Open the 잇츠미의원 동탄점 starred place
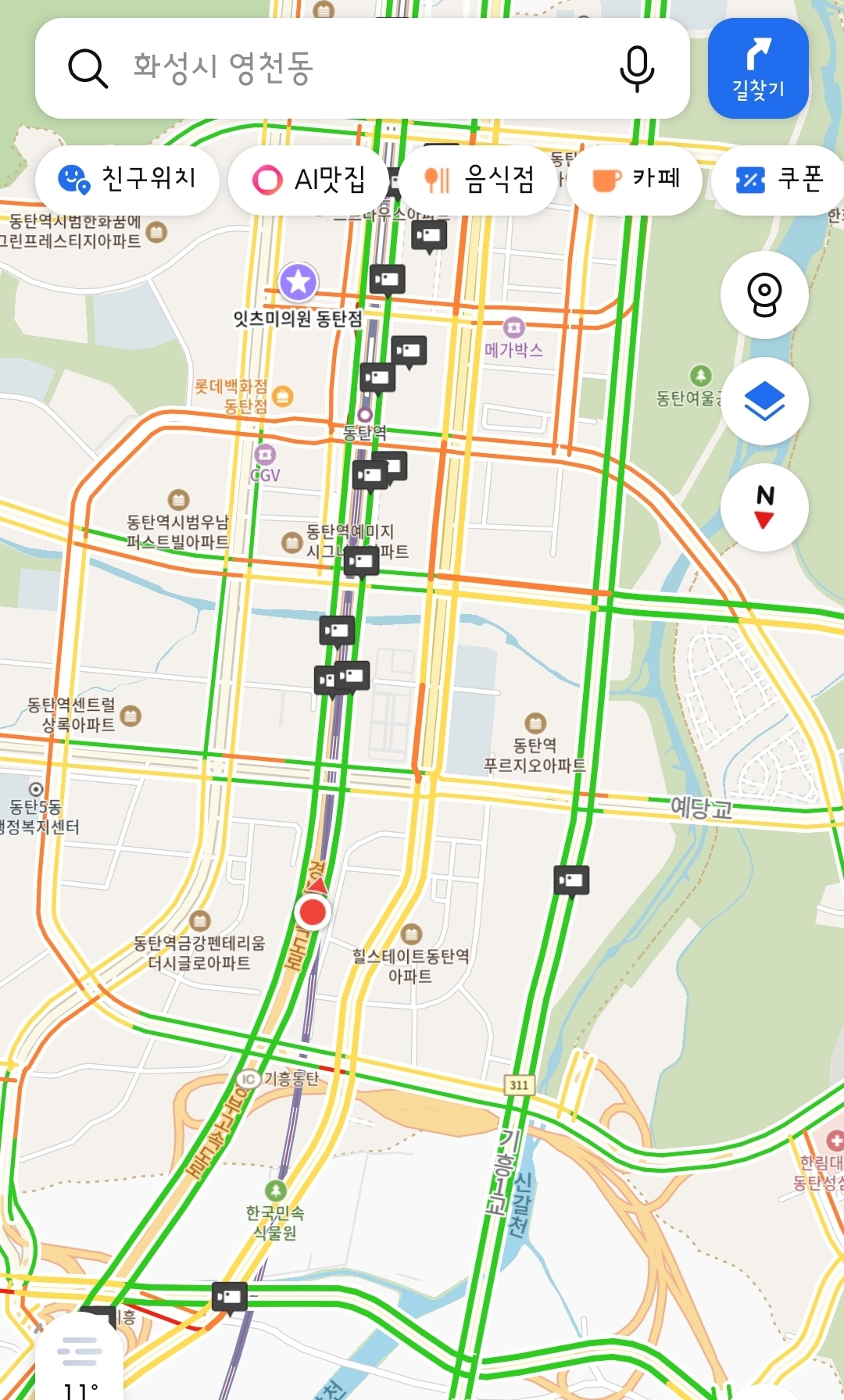The height and width of the screenshot is (1400, 844). [298, 282]
